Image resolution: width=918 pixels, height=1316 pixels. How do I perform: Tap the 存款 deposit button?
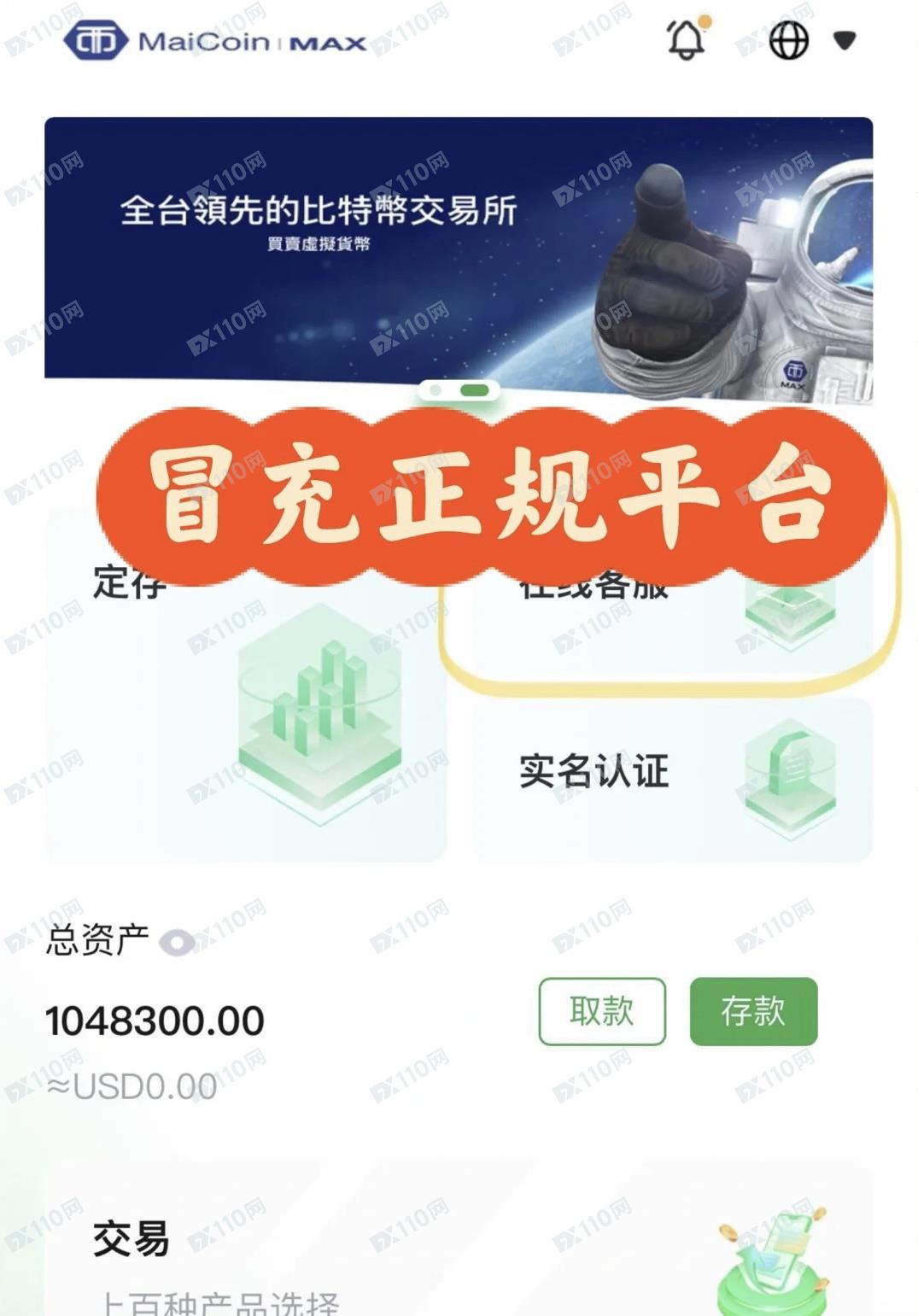[x=753, y=1011]
